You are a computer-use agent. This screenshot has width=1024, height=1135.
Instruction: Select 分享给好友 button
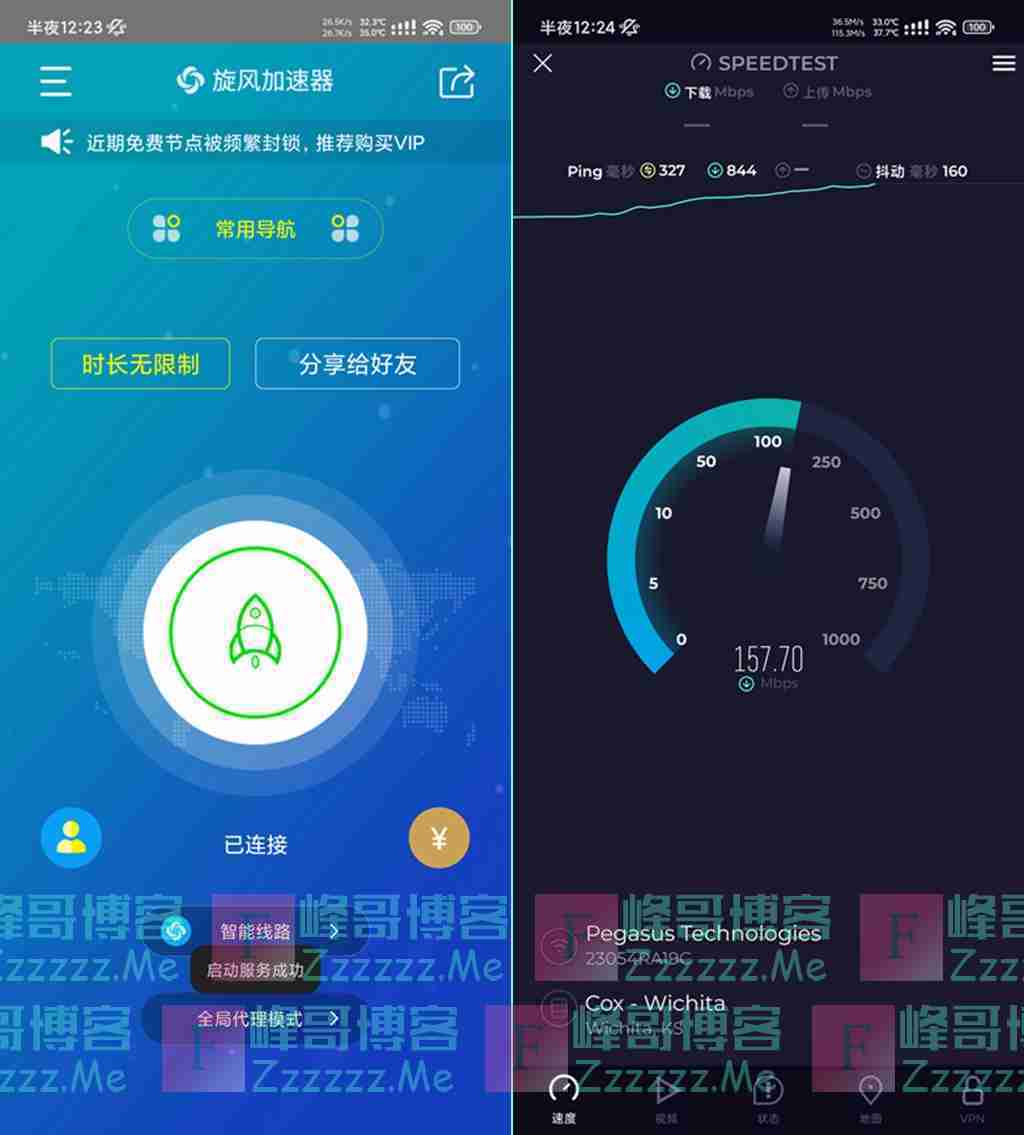357,364
